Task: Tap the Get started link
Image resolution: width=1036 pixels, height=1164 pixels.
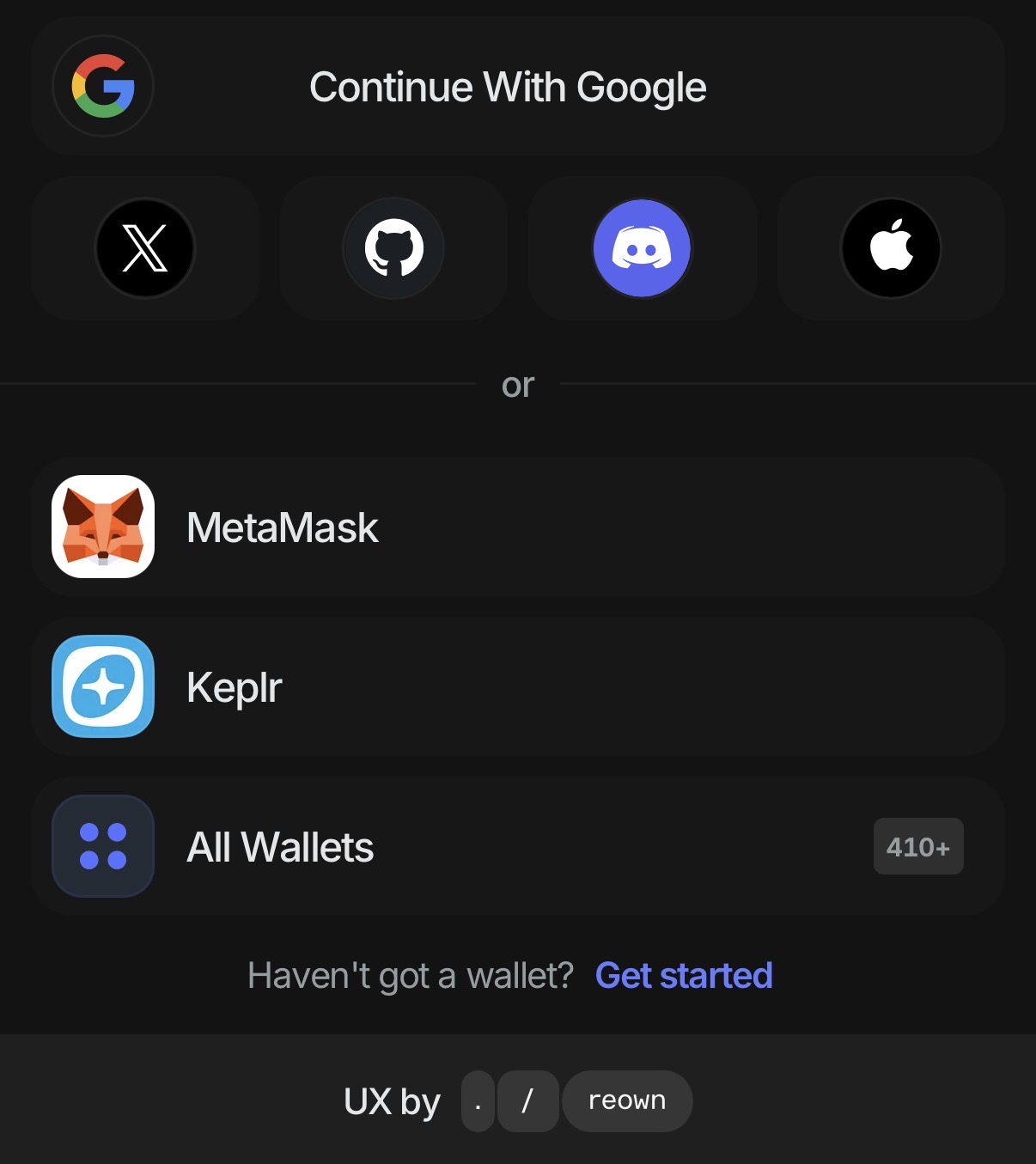Action: pos(684,976)
